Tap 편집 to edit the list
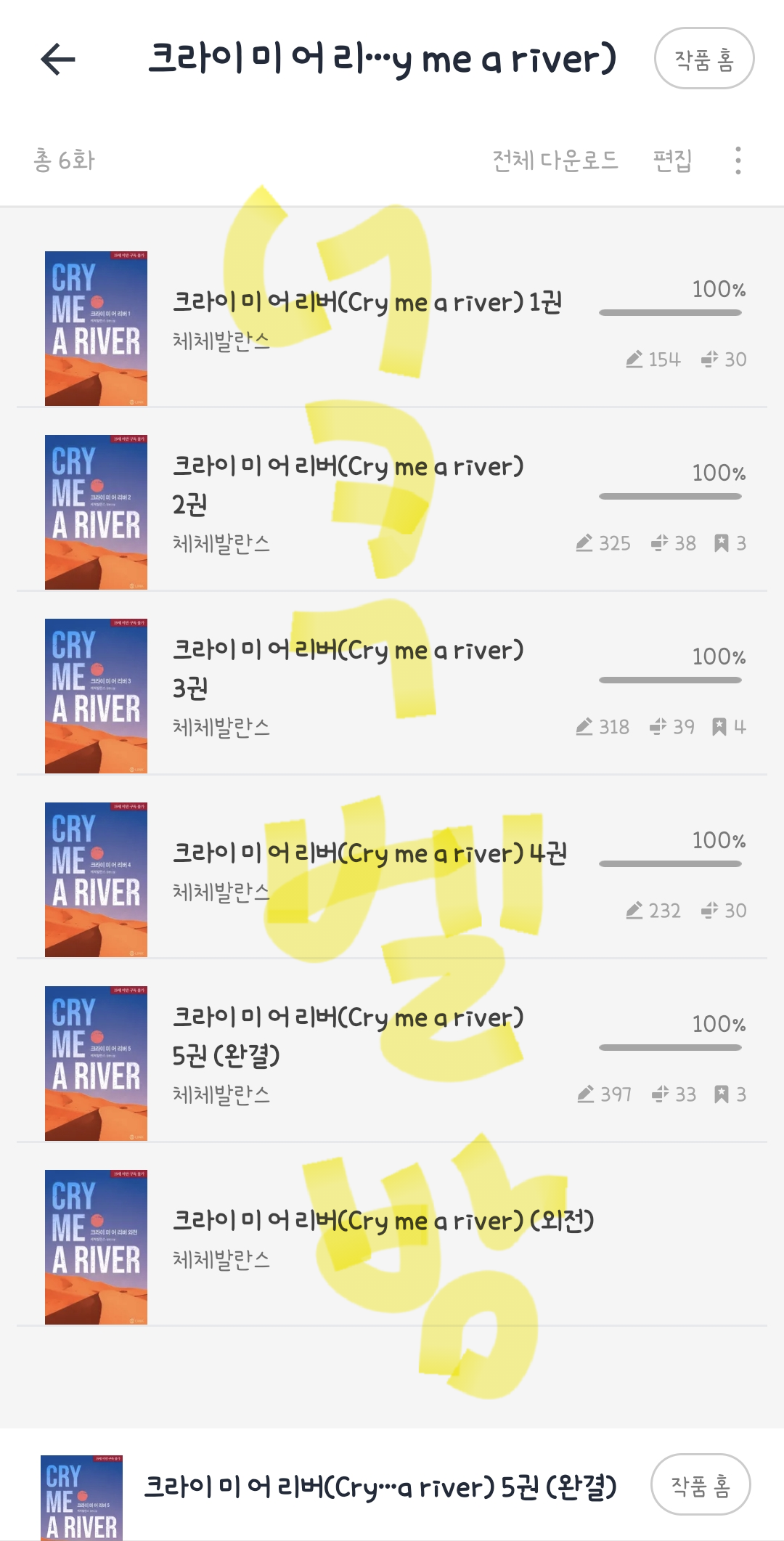Viewport: 784px width, 1541px height. tap(672, 160)
